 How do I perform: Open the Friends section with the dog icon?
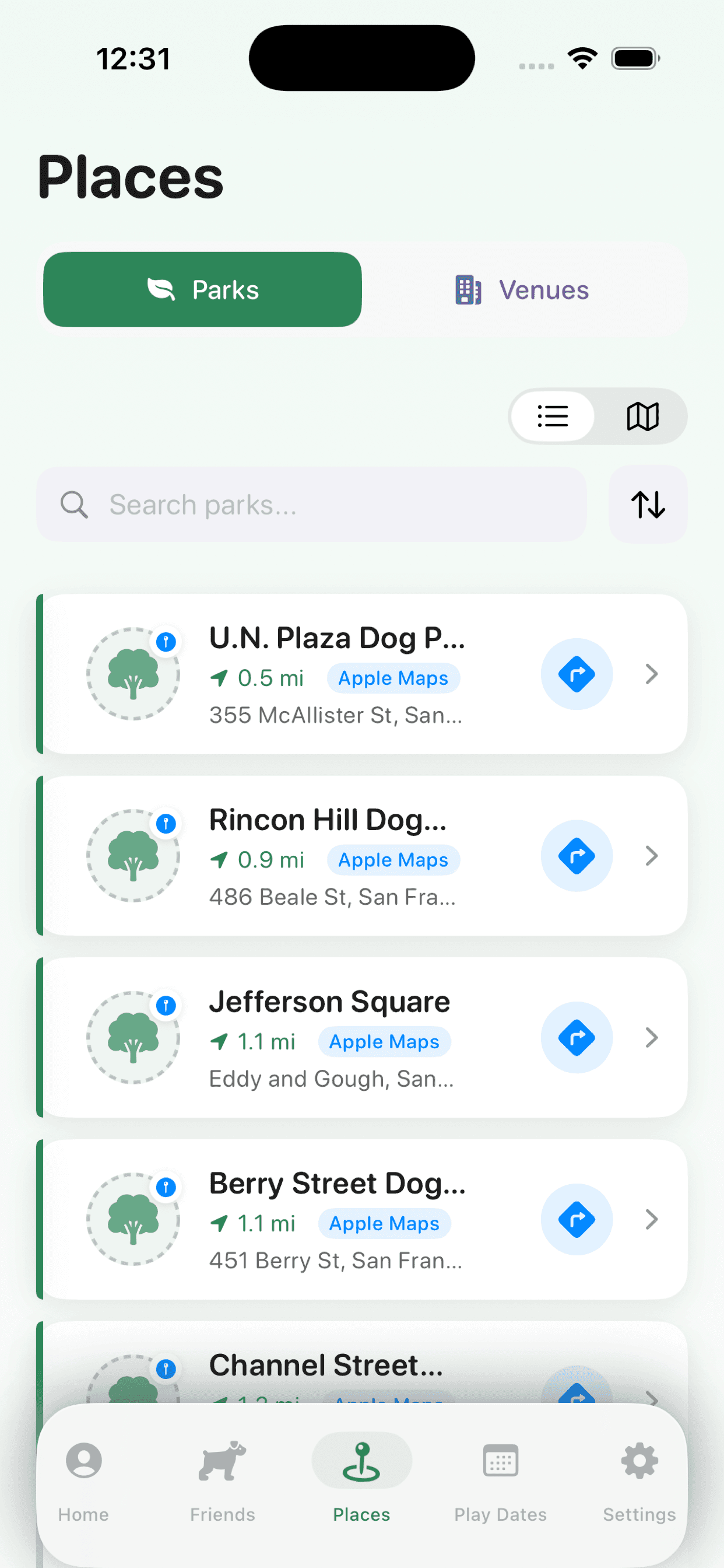coord(222,1461)
